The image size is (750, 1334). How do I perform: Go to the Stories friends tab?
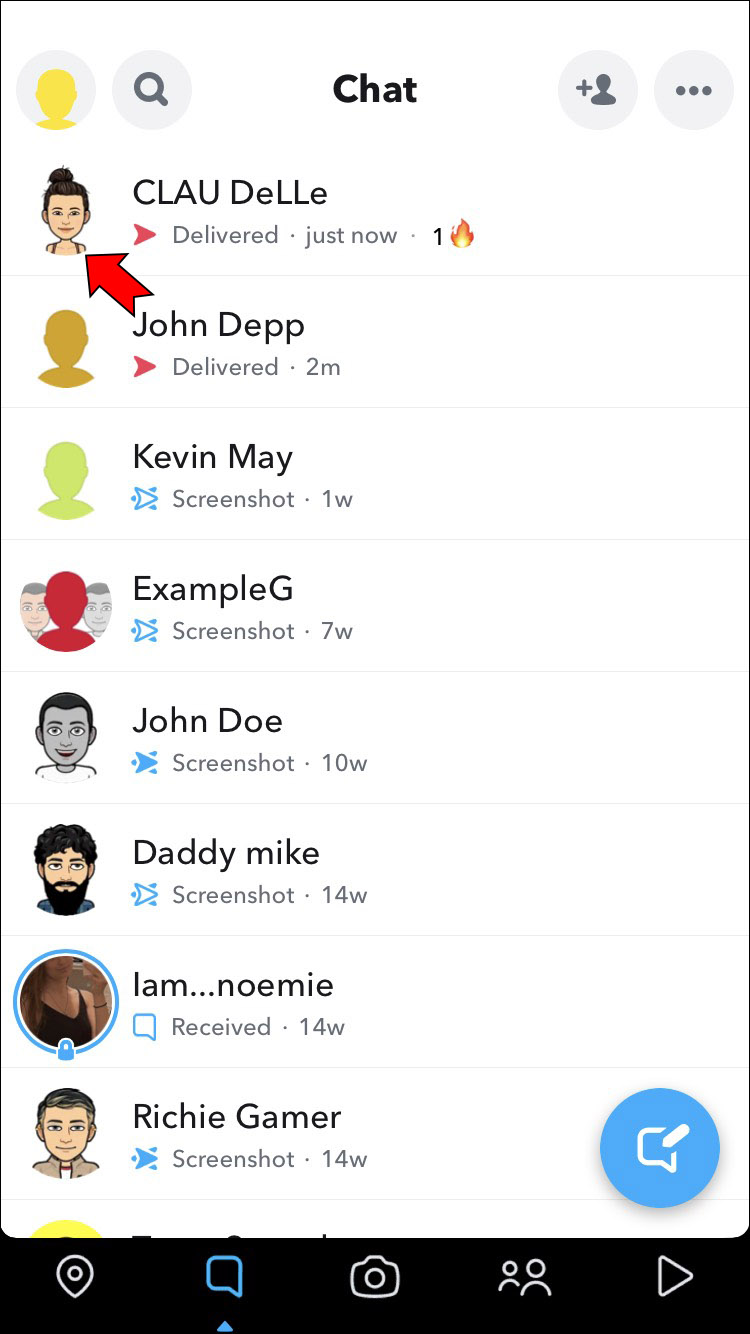pos(524,1277)
